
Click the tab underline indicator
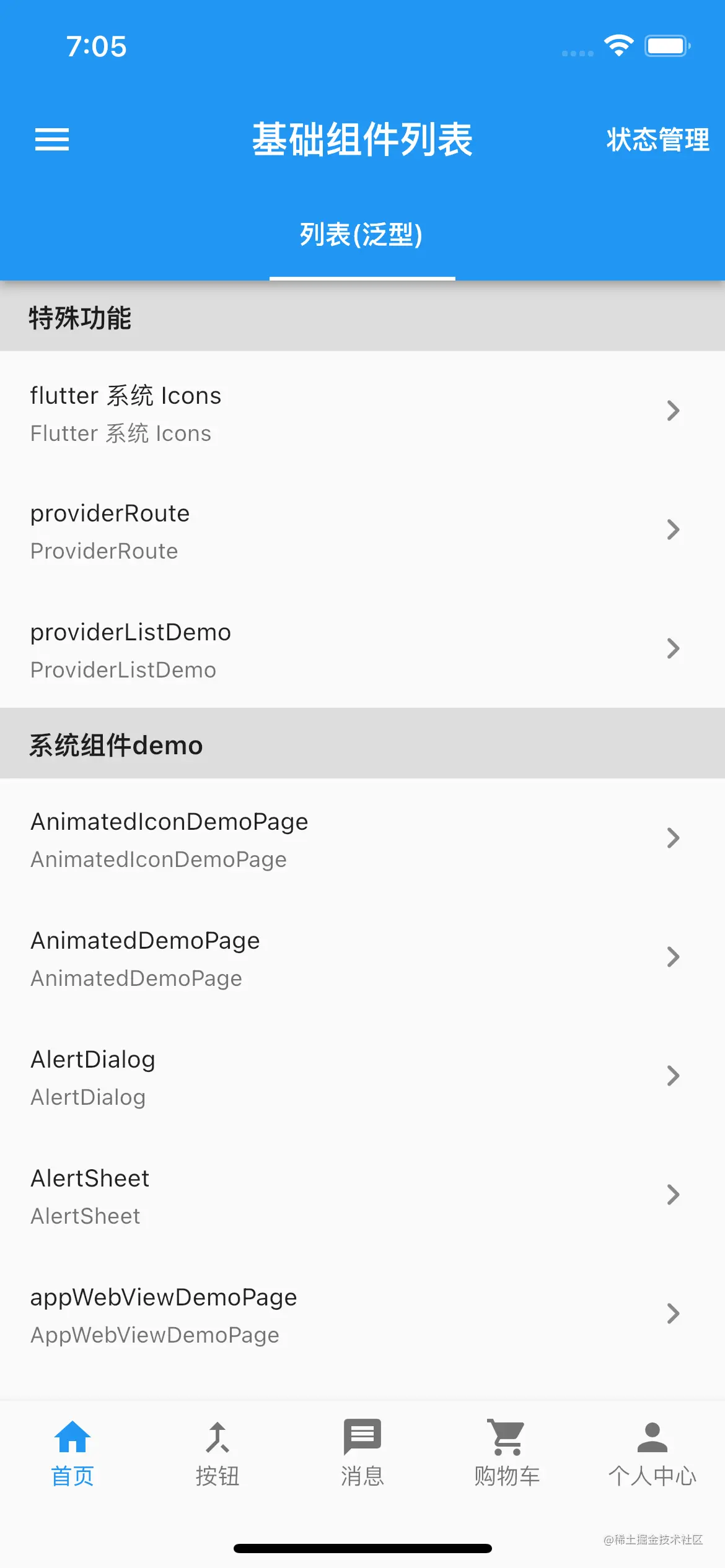pyautogui.click(x=362, y=279)
